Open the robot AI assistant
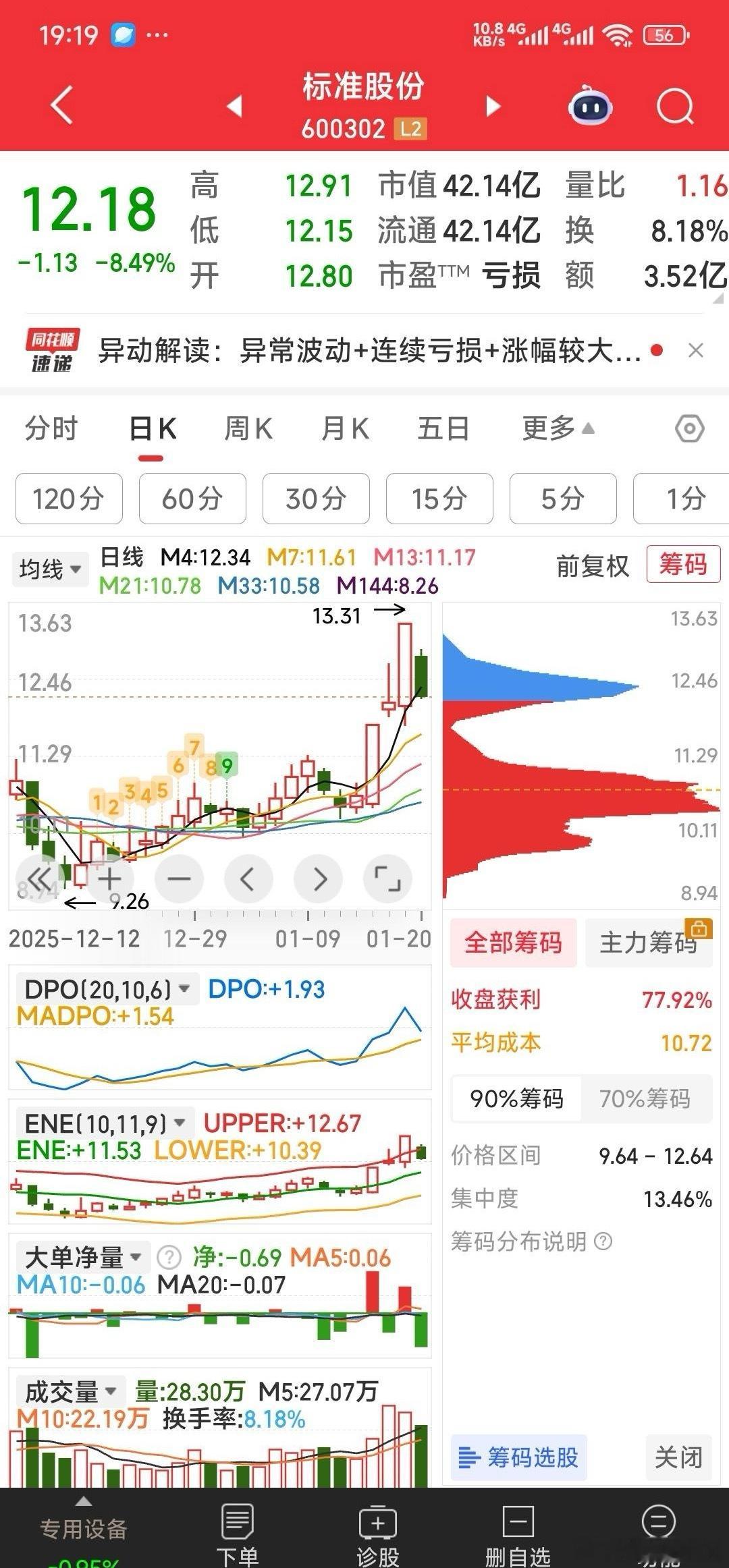This screenshot has width=729, height=1568. pos(590,107)
